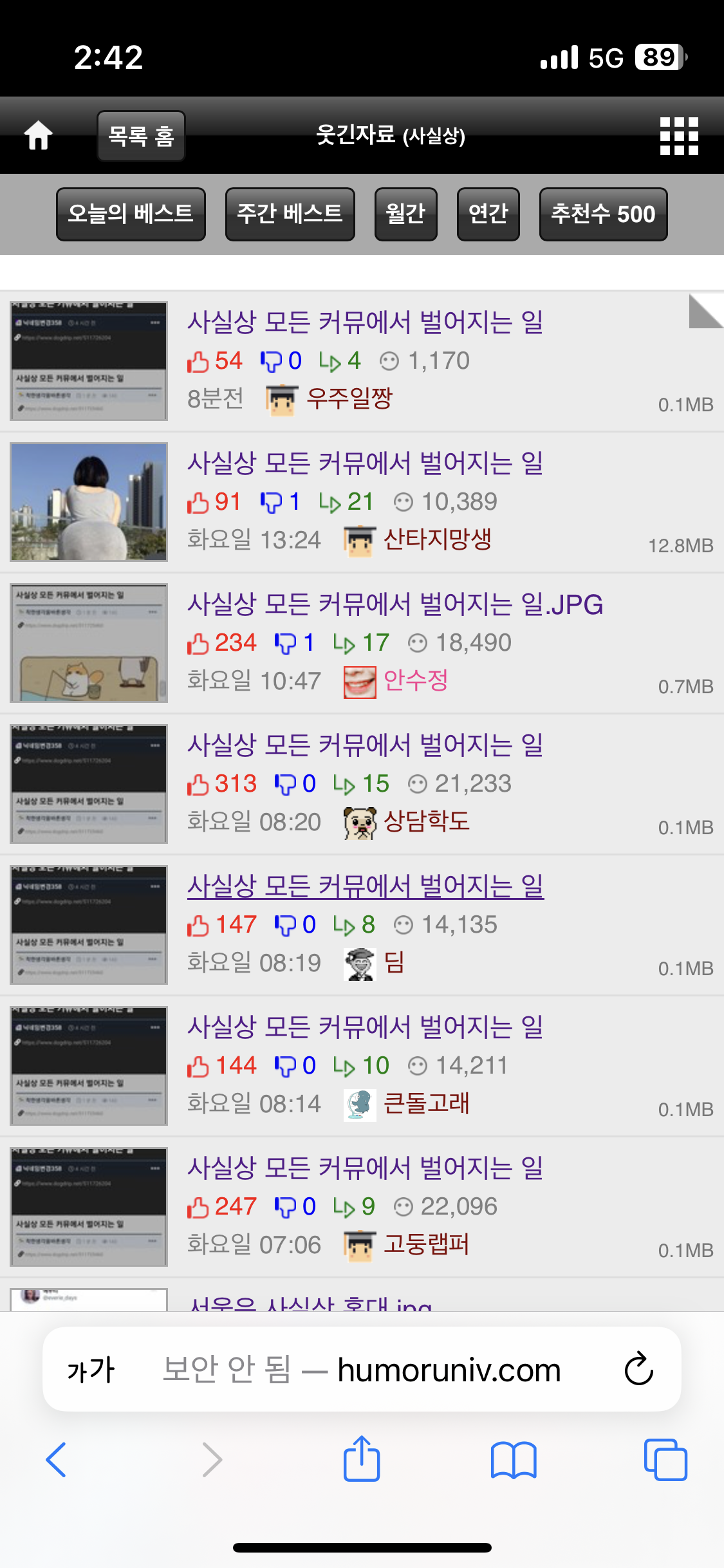This screenshot has width=724, height=1568.
Task: Tap the 목록 홈 button
Action: click(141, 136)
